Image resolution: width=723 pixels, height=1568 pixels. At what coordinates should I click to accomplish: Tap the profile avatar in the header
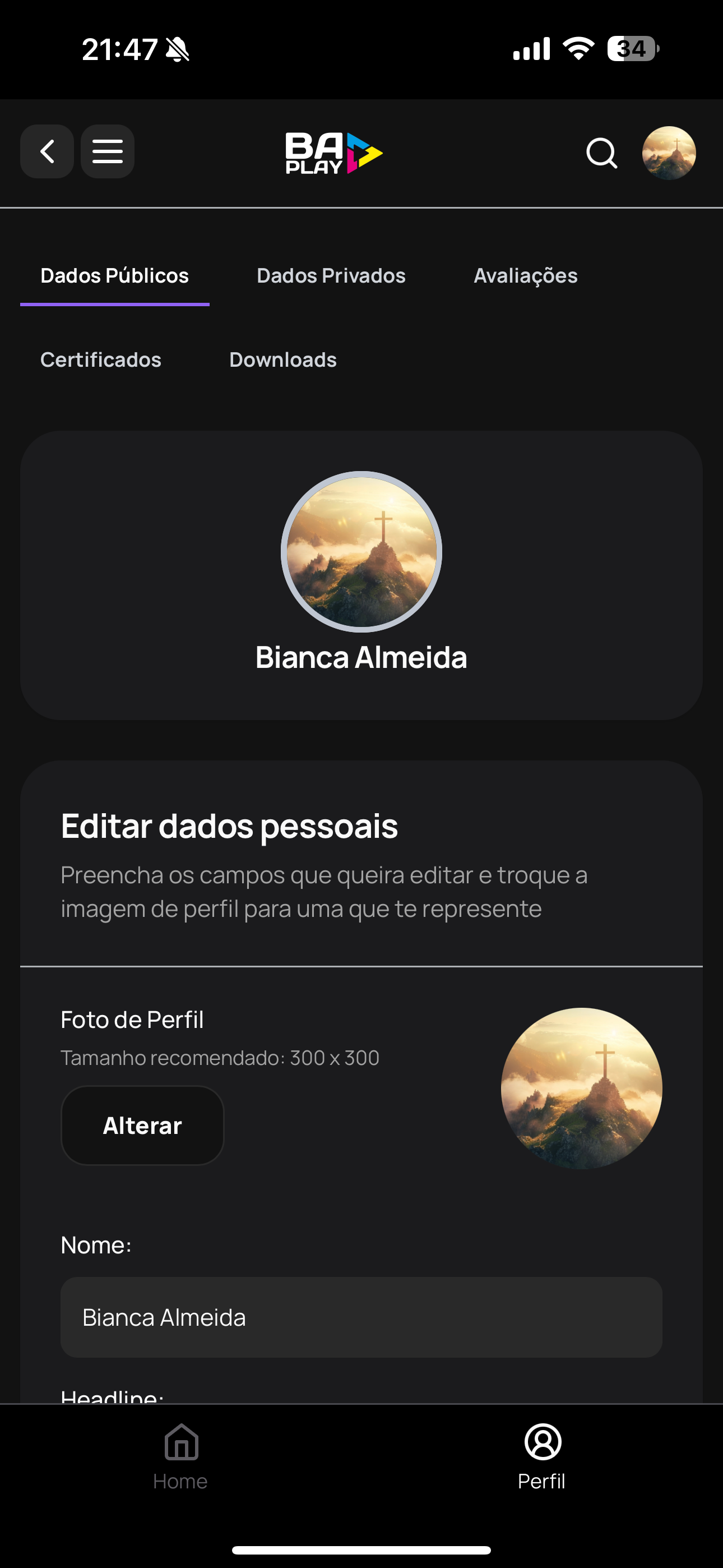(x=669, y=153)
